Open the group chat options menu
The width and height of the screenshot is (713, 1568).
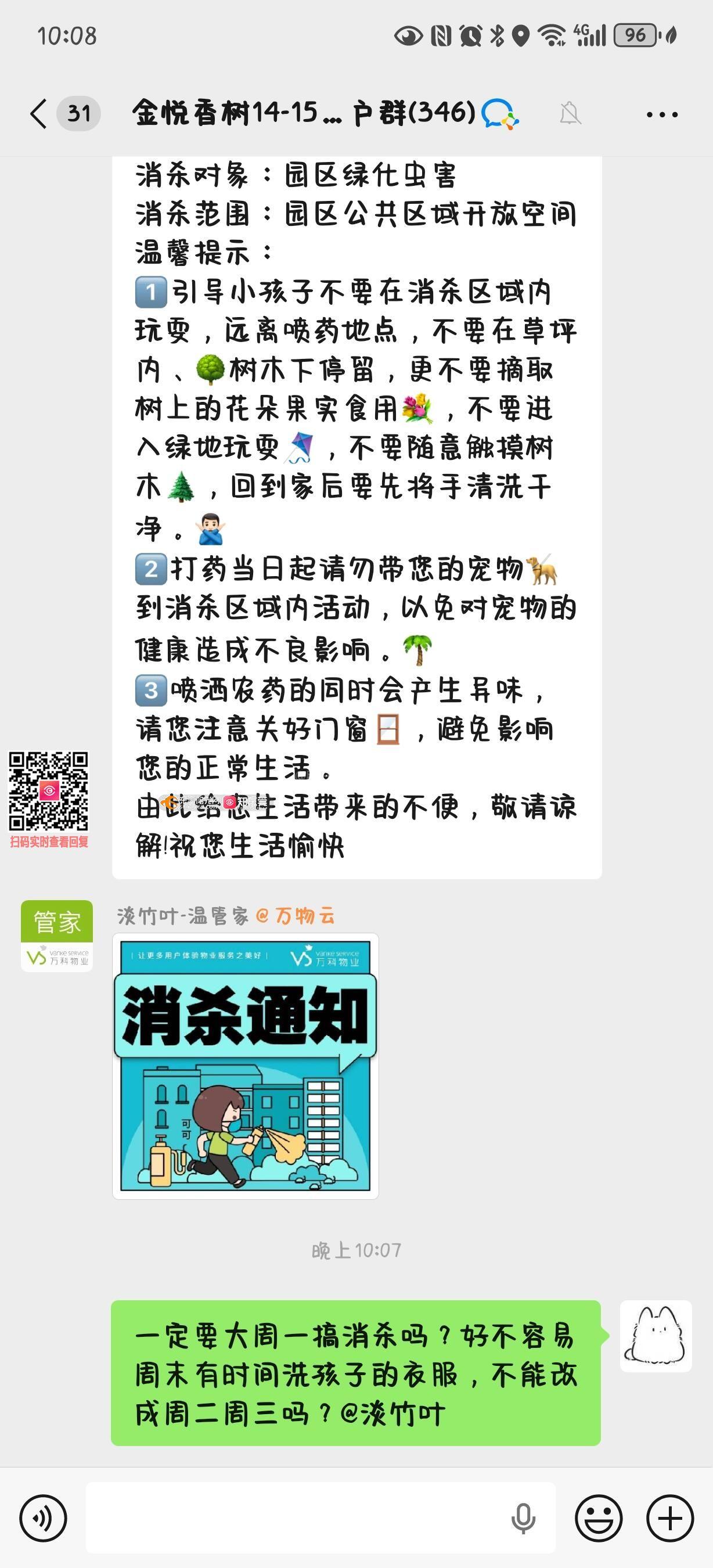click(662, 114)
